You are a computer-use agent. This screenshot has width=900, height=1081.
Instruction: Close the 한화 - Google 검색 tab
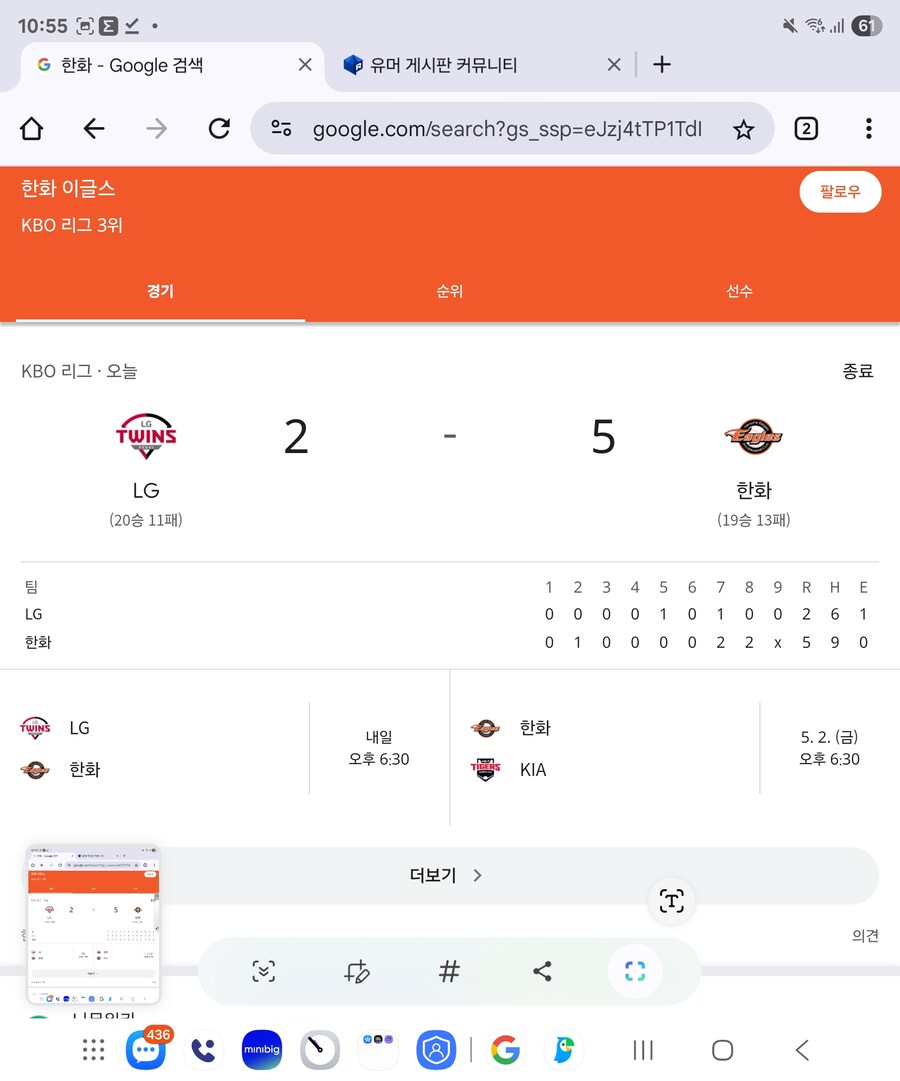305,65
